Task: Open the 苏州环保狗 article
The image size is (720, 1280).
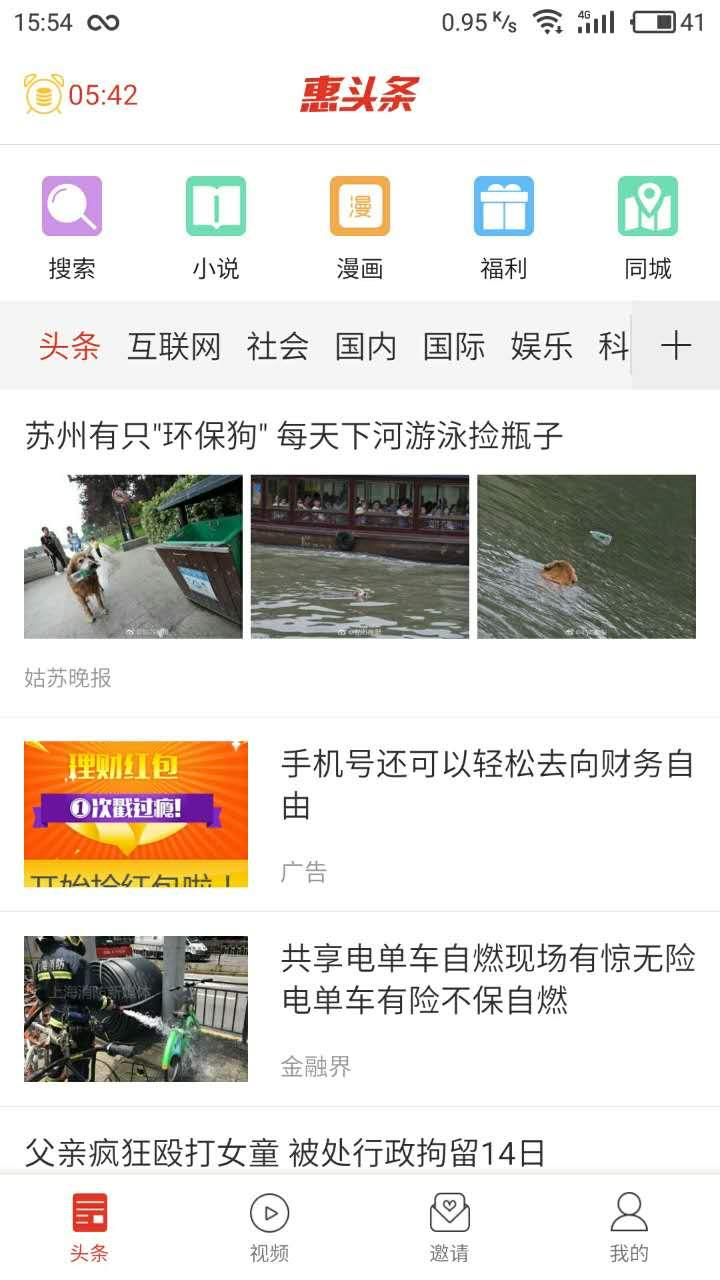Action: [295, 436]
